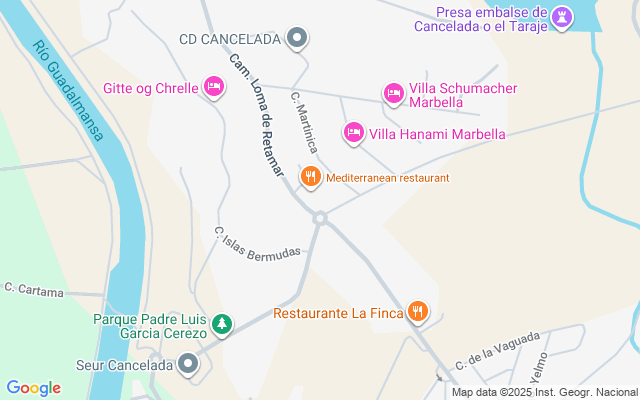
Task: Tap the Gitte og Chrelle lodging pin
Action: [x=214, y=87]
